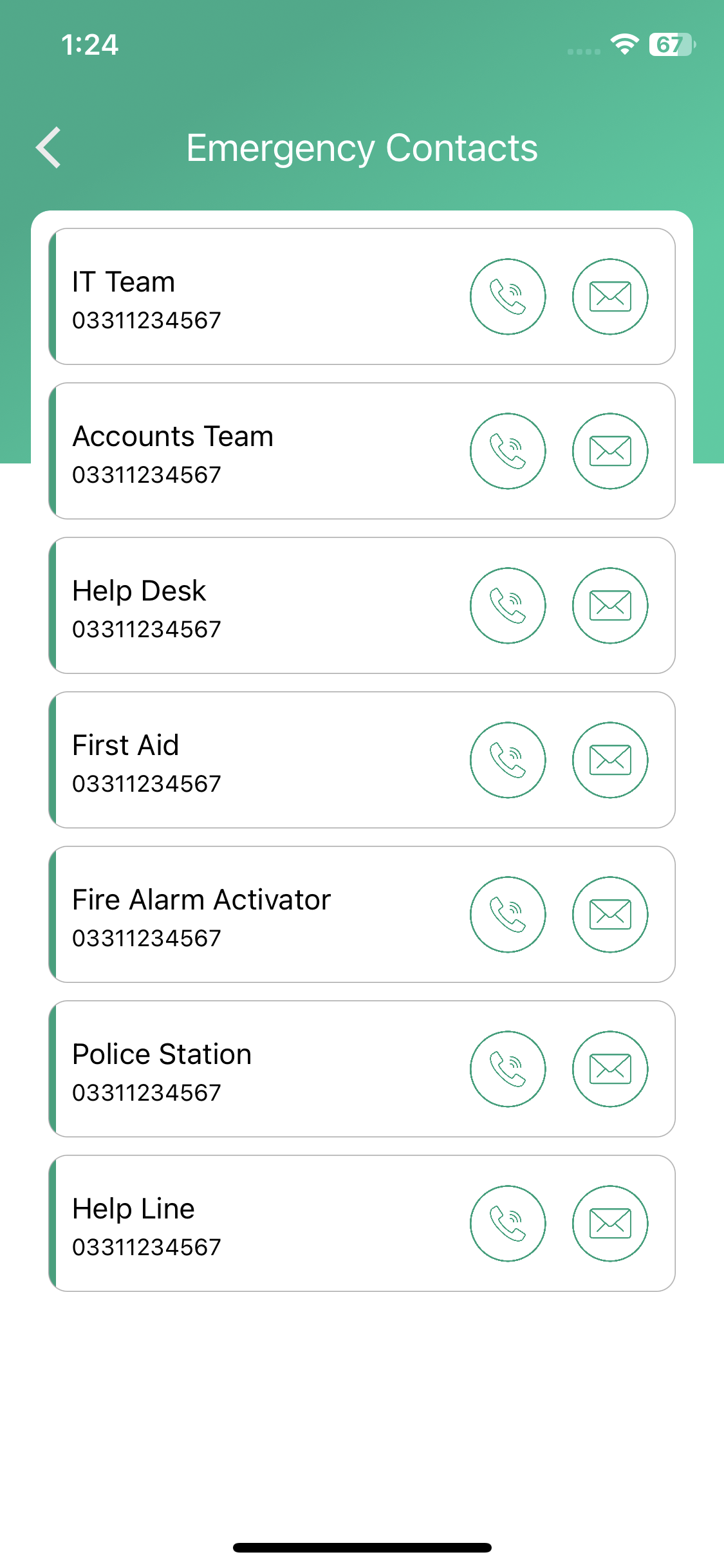Call First Aid
This screenshot has width=724, height=1568.
pyautogui.click(x=508, y=760)
